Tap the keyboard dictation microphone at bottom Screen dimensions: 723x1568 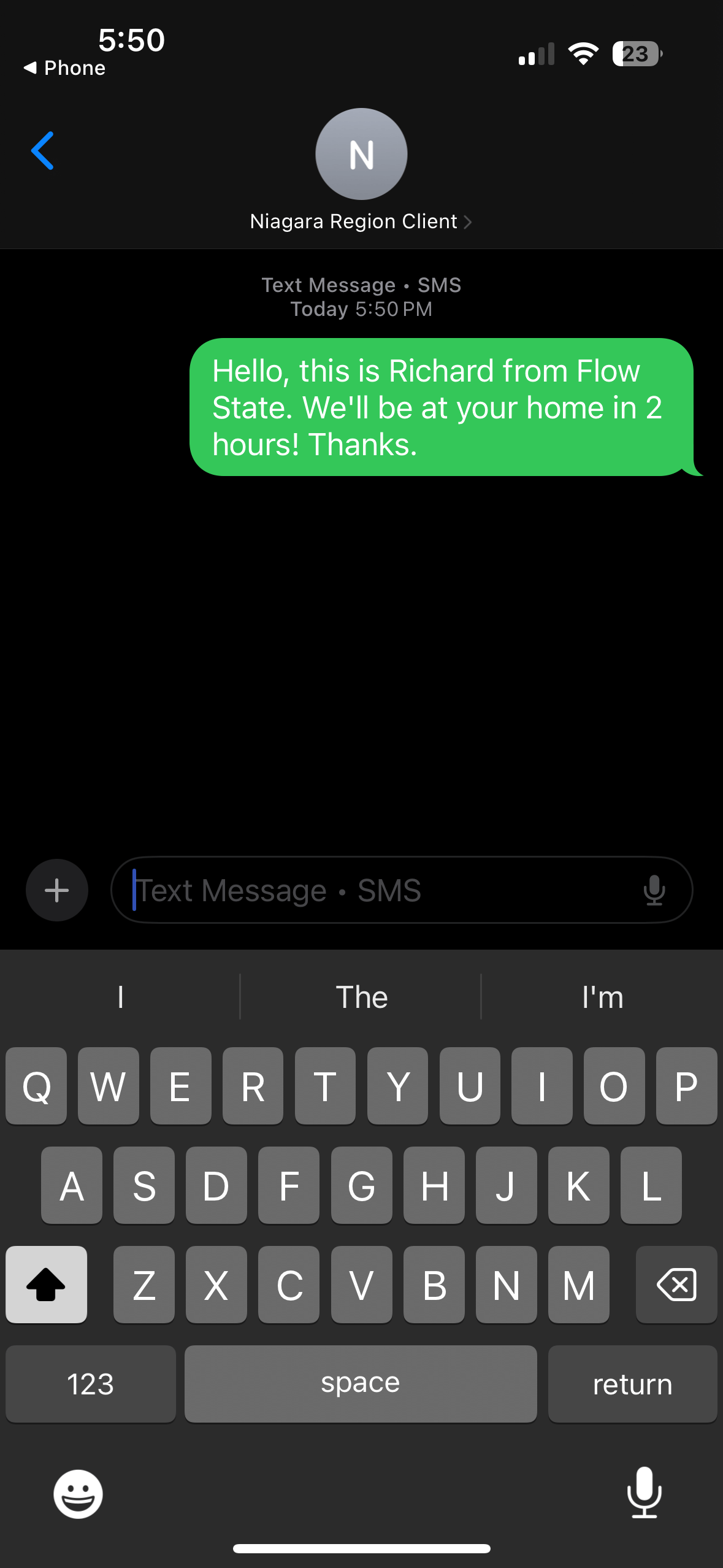645,1493
